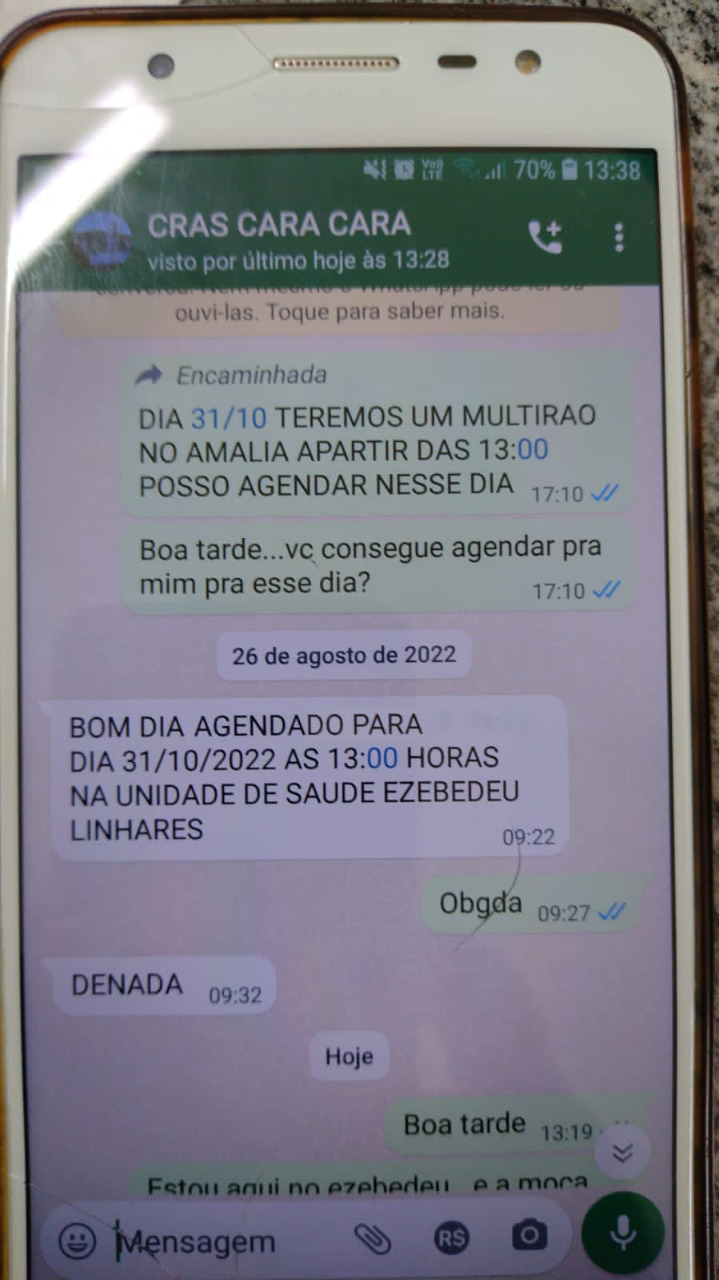Open the emoji picker
The width and height of the screenshot is (719, 1280).
pyautogui.click(x=77, y=1241)
